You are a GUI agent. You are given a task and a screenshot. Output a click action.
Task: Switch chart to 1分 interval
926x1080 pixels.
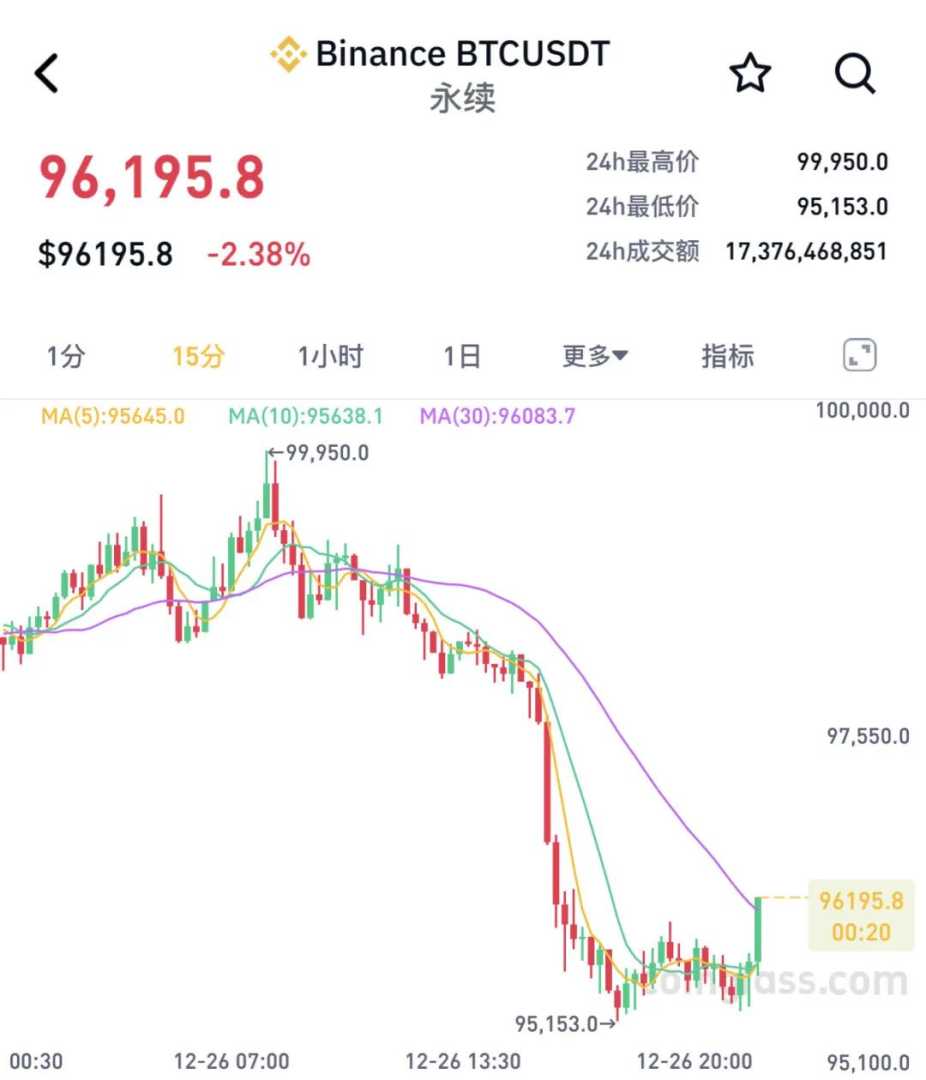point(66,356)
